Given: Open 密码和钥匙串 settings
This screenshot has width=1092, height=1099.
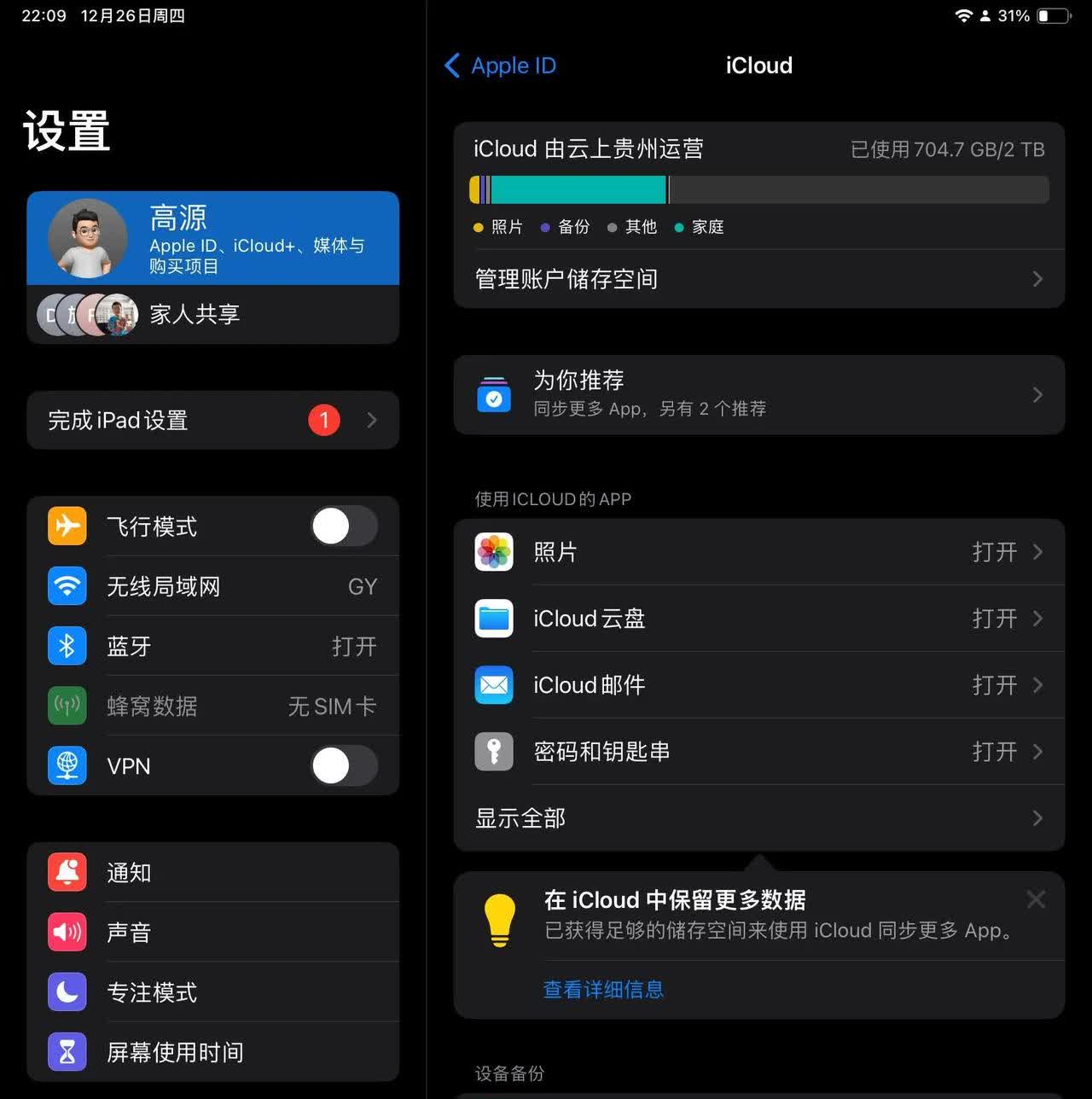Looking at the screenshot, I should [758, 752].
